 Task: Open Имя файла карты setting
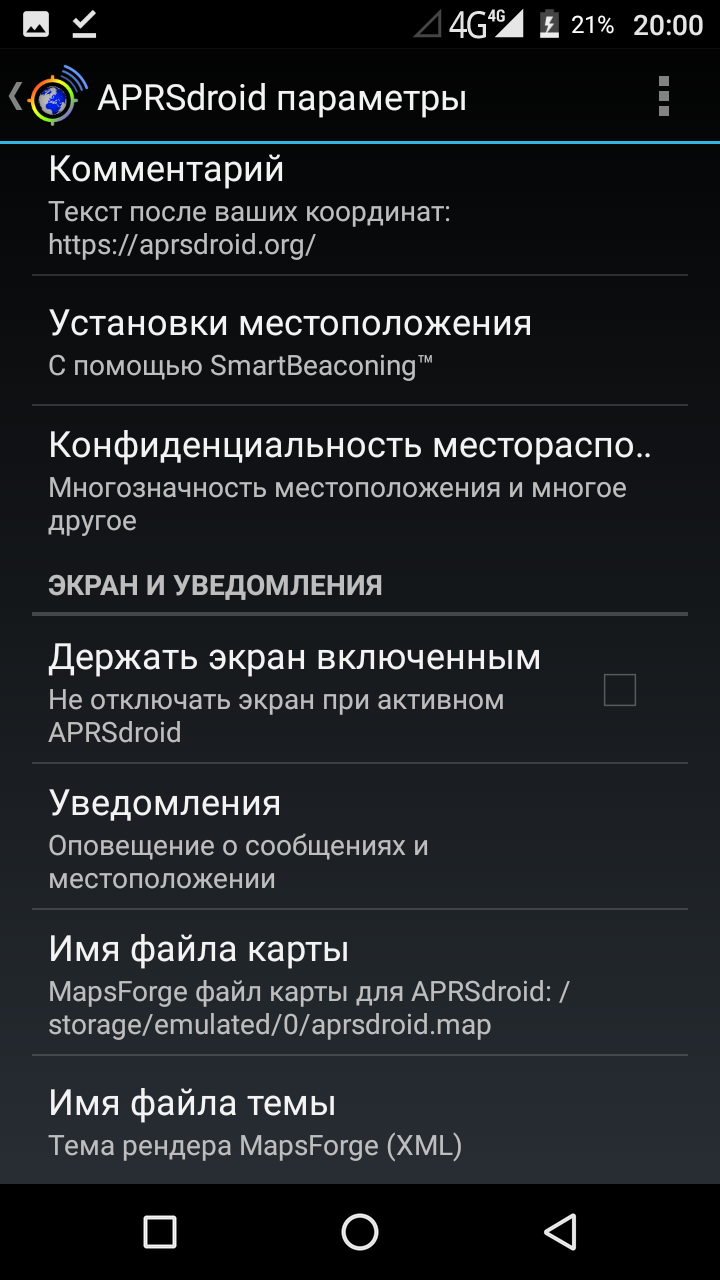click(360, 982)
